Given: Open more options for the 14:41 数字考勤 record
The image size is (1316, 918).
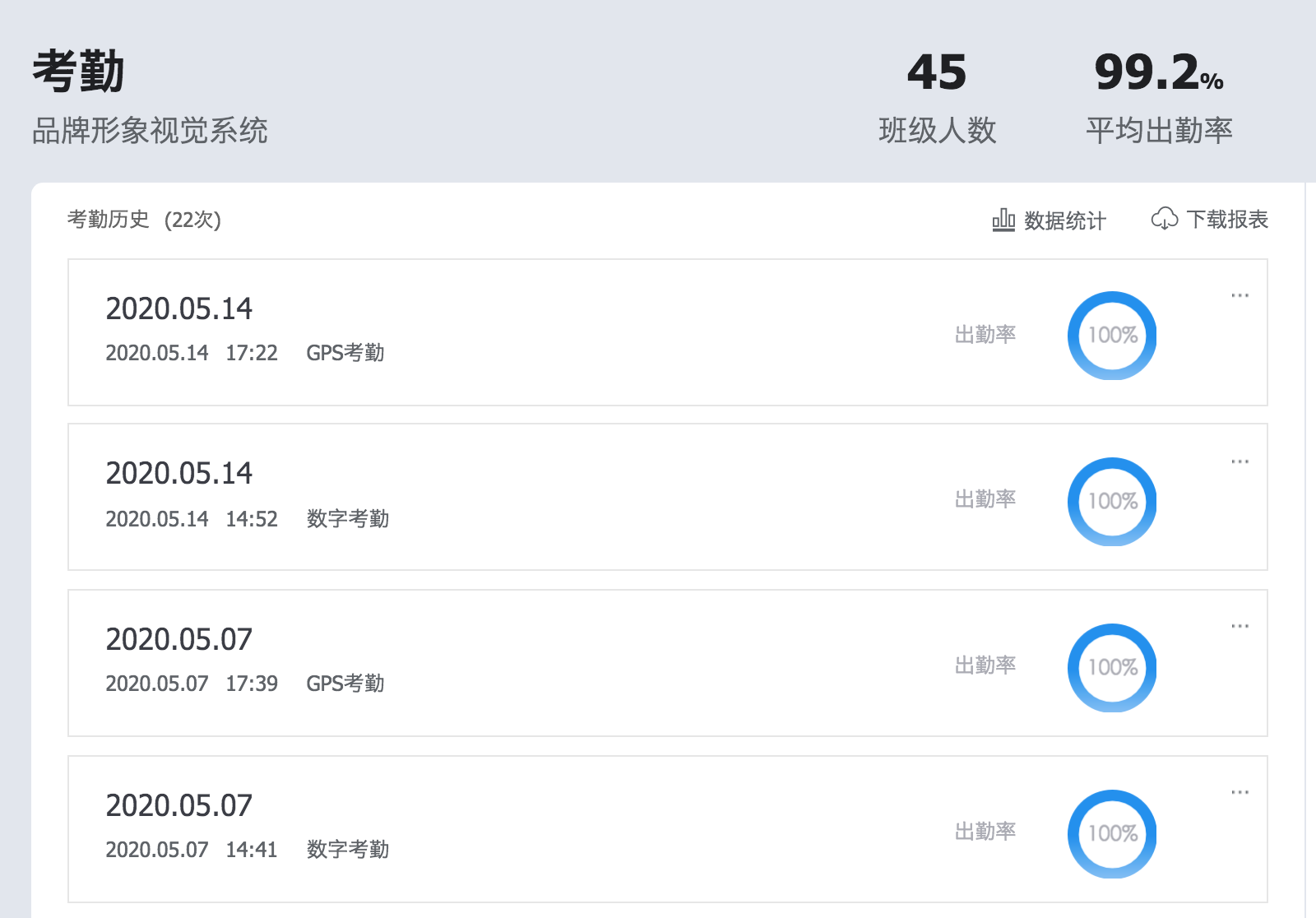Looking at the screenshot, I should pos(1240,792).
